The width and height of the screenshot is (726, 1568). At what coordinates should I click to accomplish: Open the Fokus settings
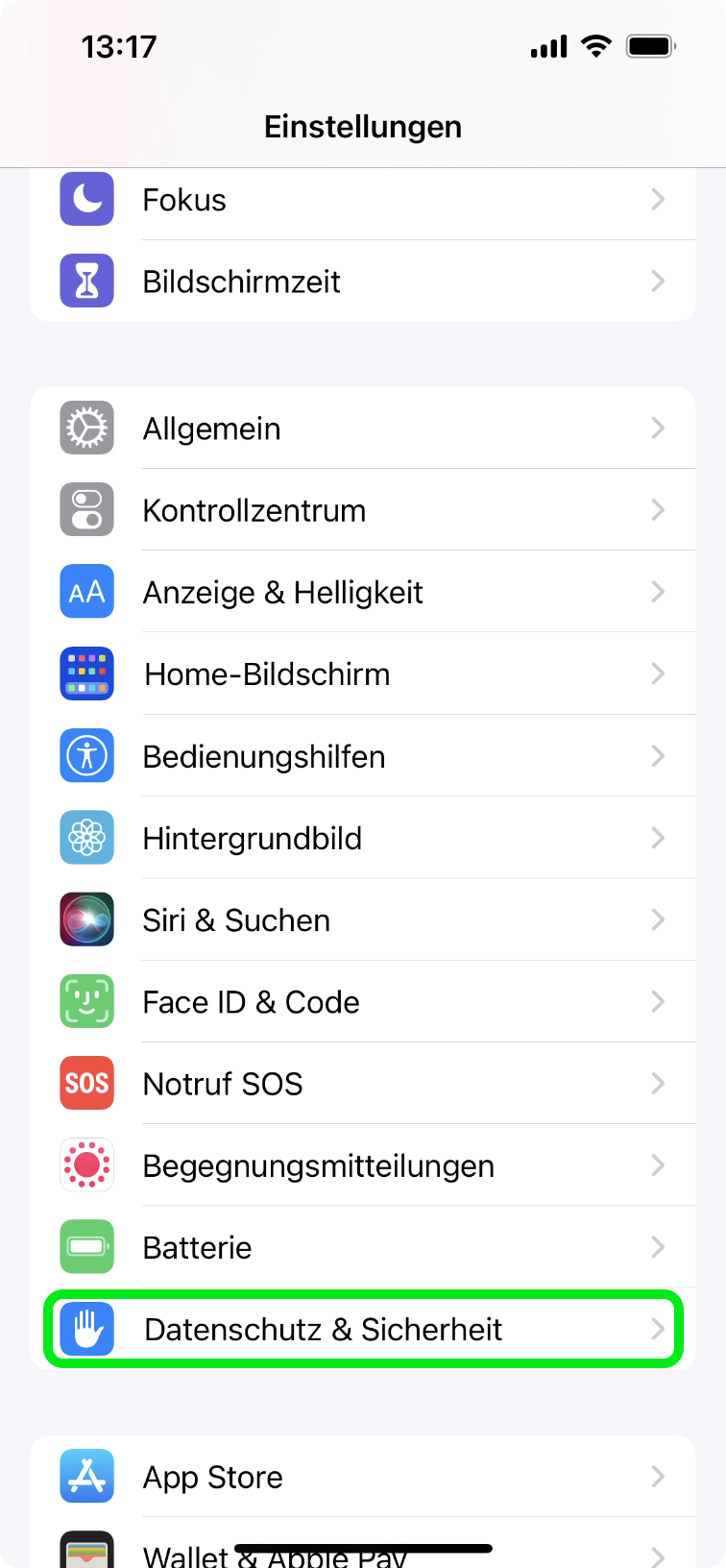pos(363,200)
